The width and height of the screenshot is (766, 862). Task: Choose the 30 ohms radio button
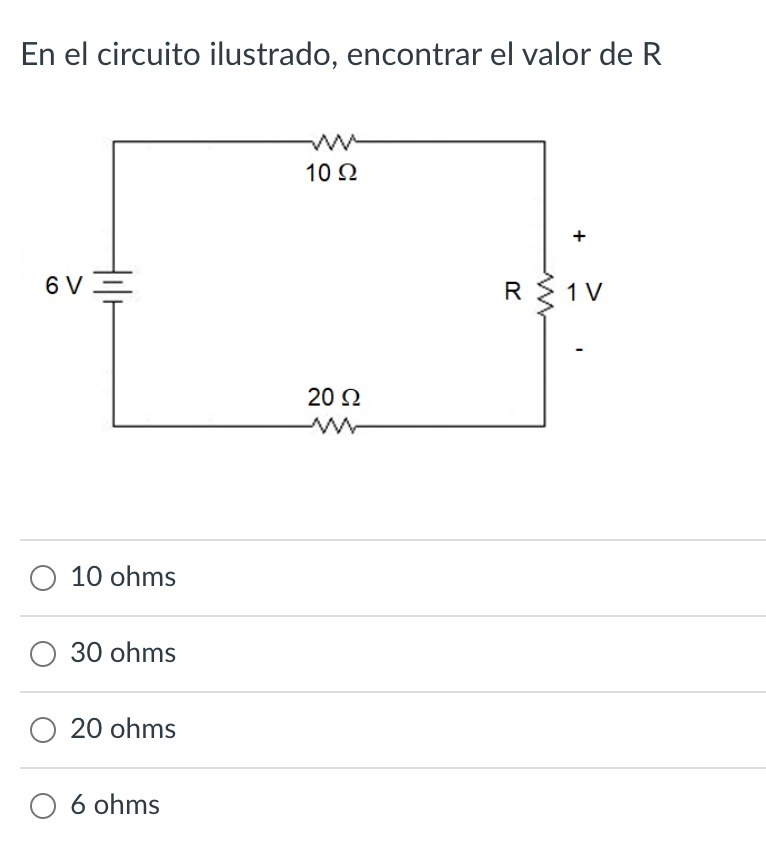tap(44, 654)
